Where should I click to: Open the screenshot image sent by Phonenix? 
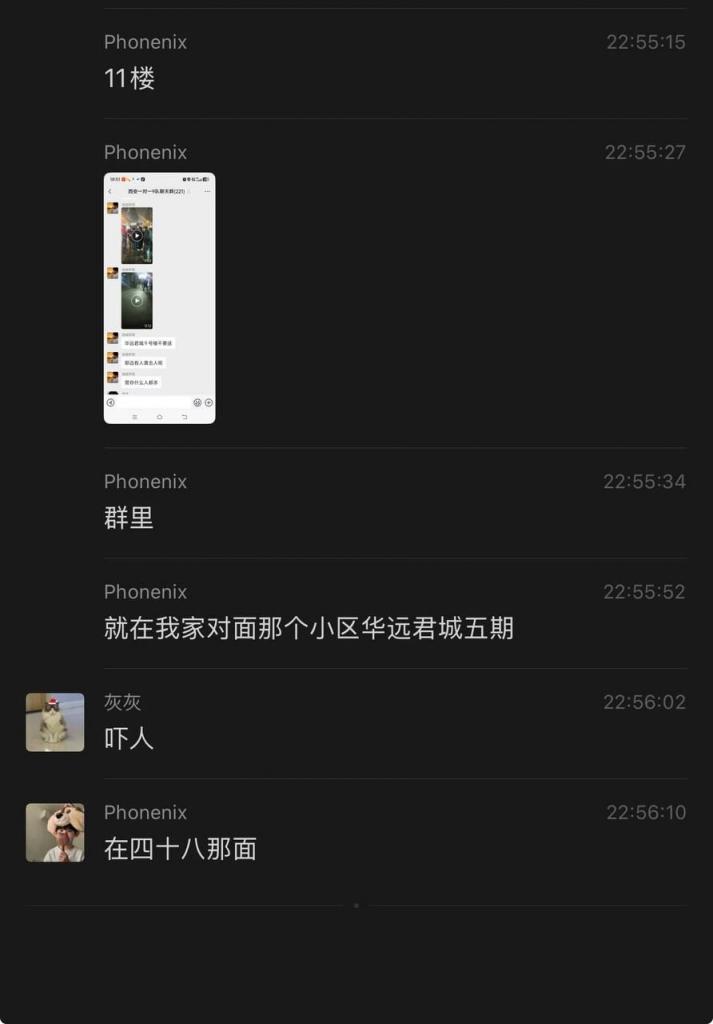[159, 298]
